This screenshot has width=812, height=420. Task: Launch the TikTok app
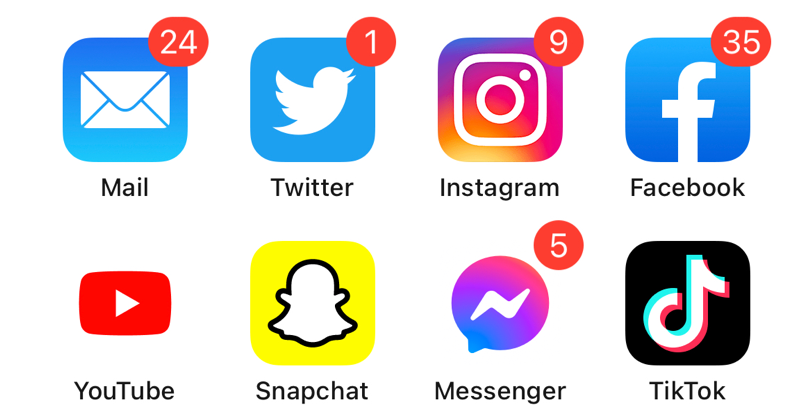click(x=687, y=303)
